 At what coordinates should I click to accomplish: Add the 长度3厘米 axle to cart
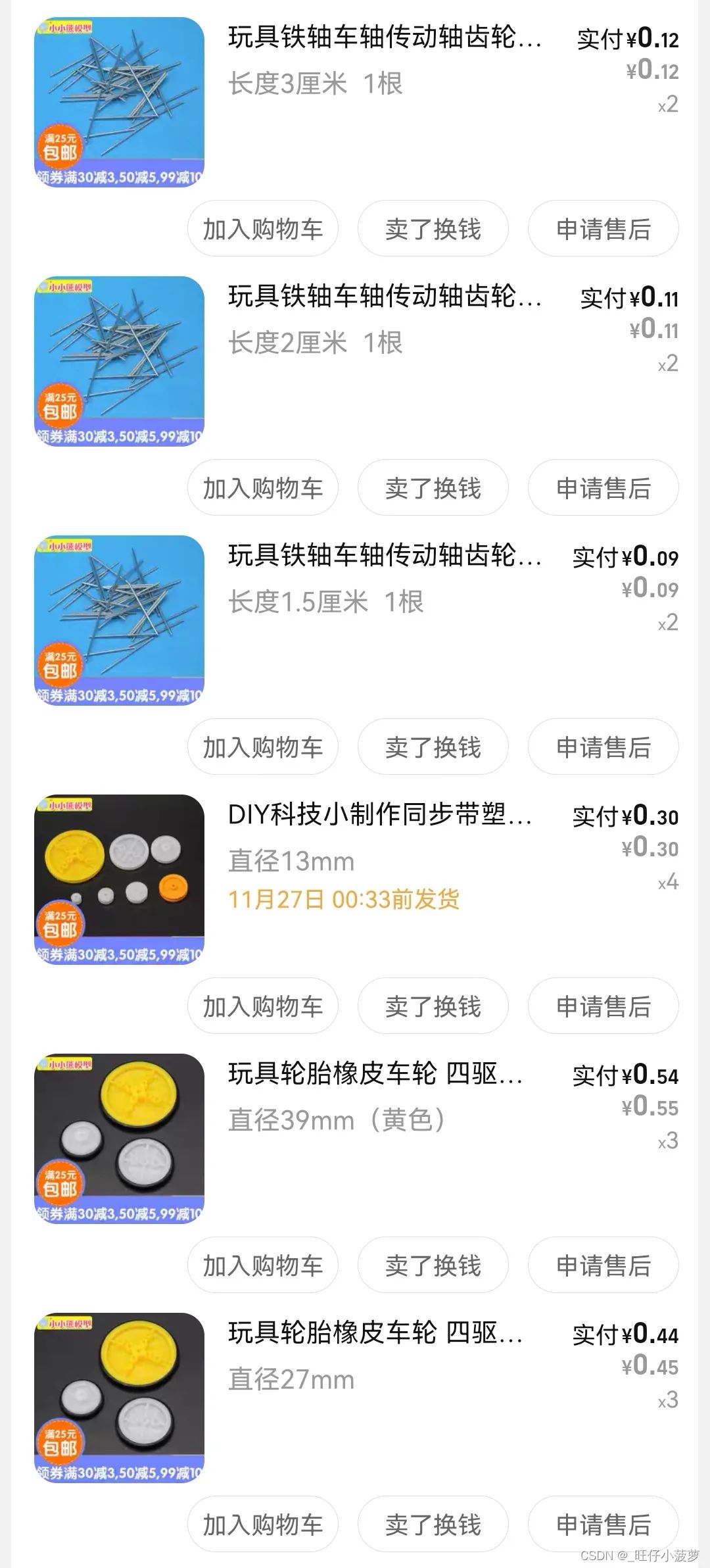pyautogui.click(x=263, y=229)
